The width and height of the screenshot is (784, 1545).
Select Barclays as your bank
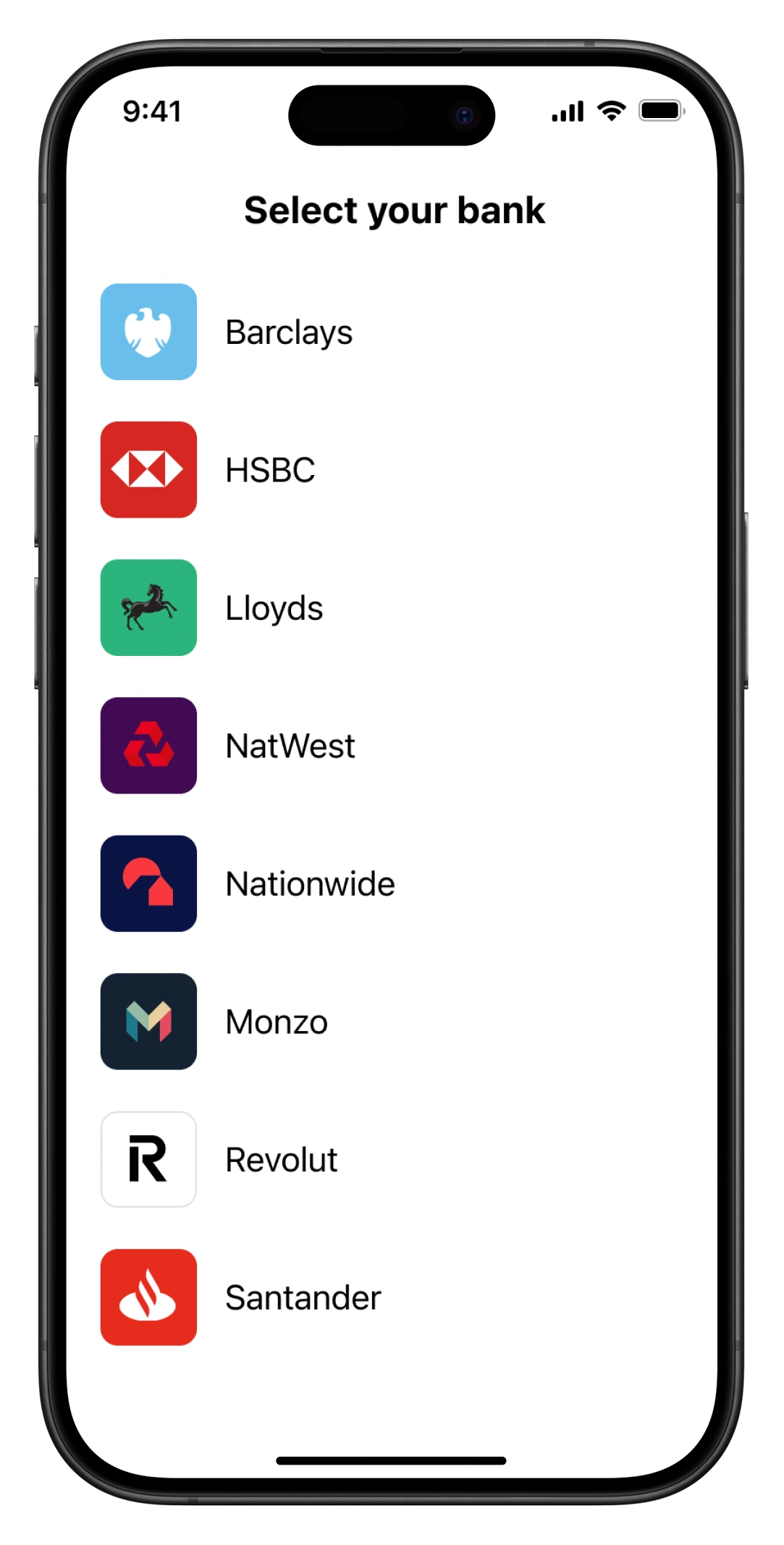288,332
